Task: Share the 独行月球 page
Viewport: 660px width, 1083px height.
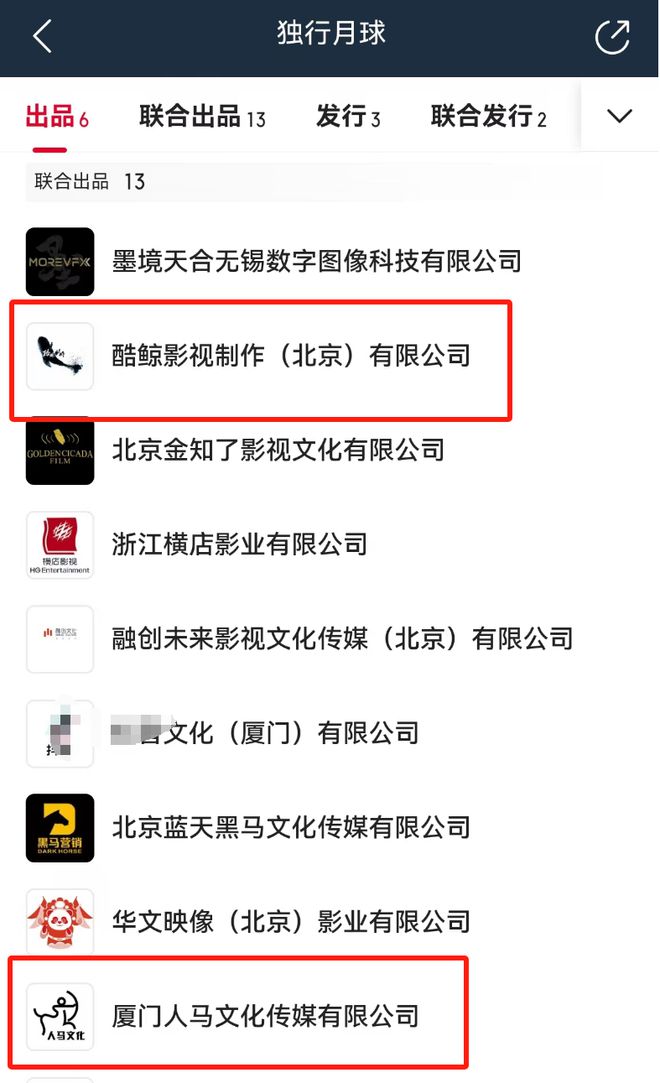Action: 612,37
